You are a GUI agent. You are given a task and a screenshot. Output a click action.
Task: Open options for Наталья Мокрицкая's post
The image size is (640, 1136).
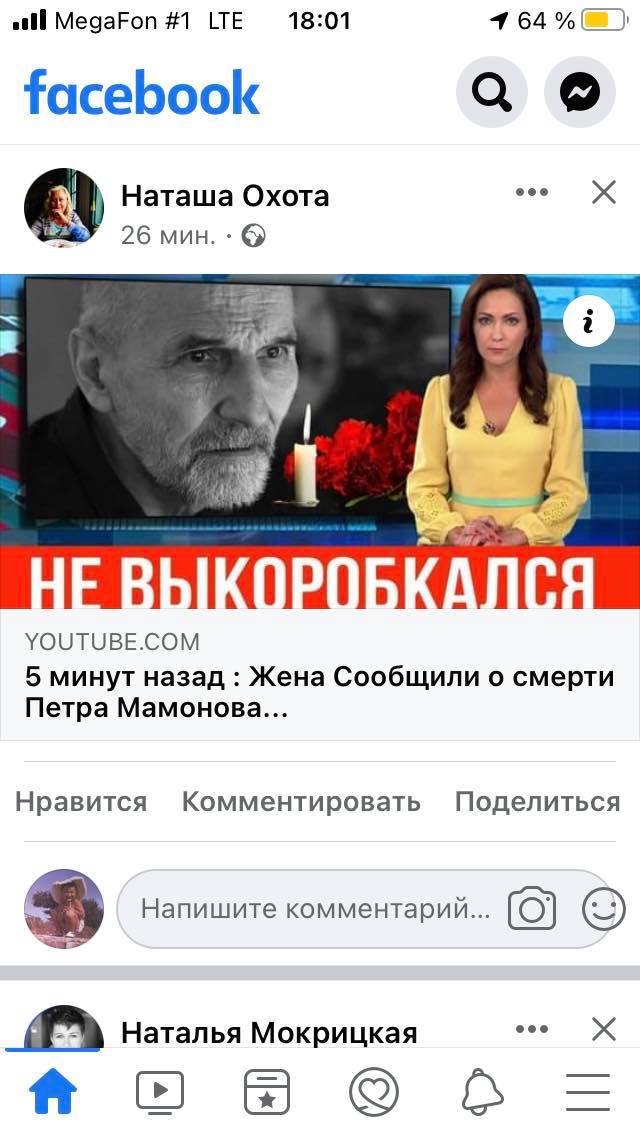click(x=532, y=1029)
